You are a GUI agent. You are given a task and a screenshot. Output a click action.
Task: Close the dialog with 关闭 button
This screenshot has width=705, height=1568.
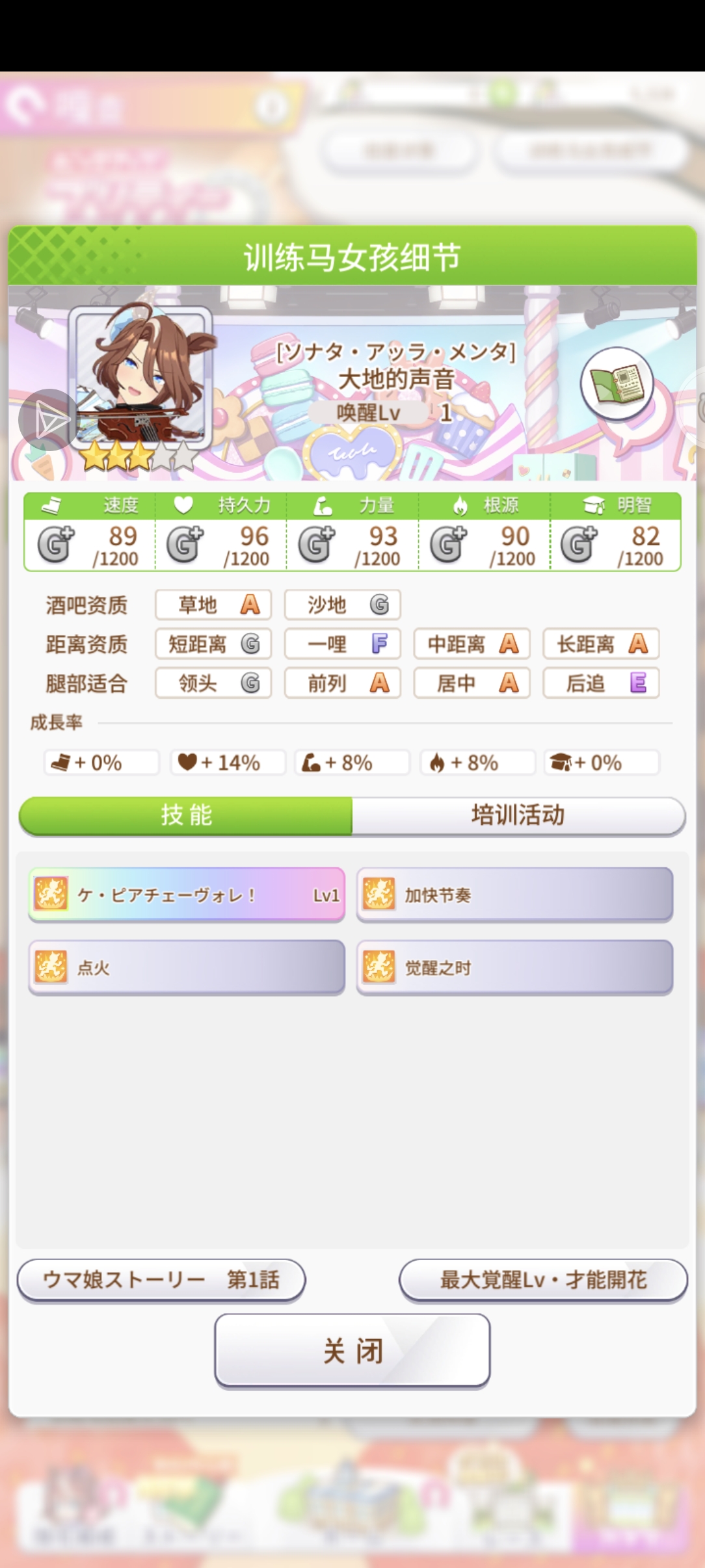352,1350
